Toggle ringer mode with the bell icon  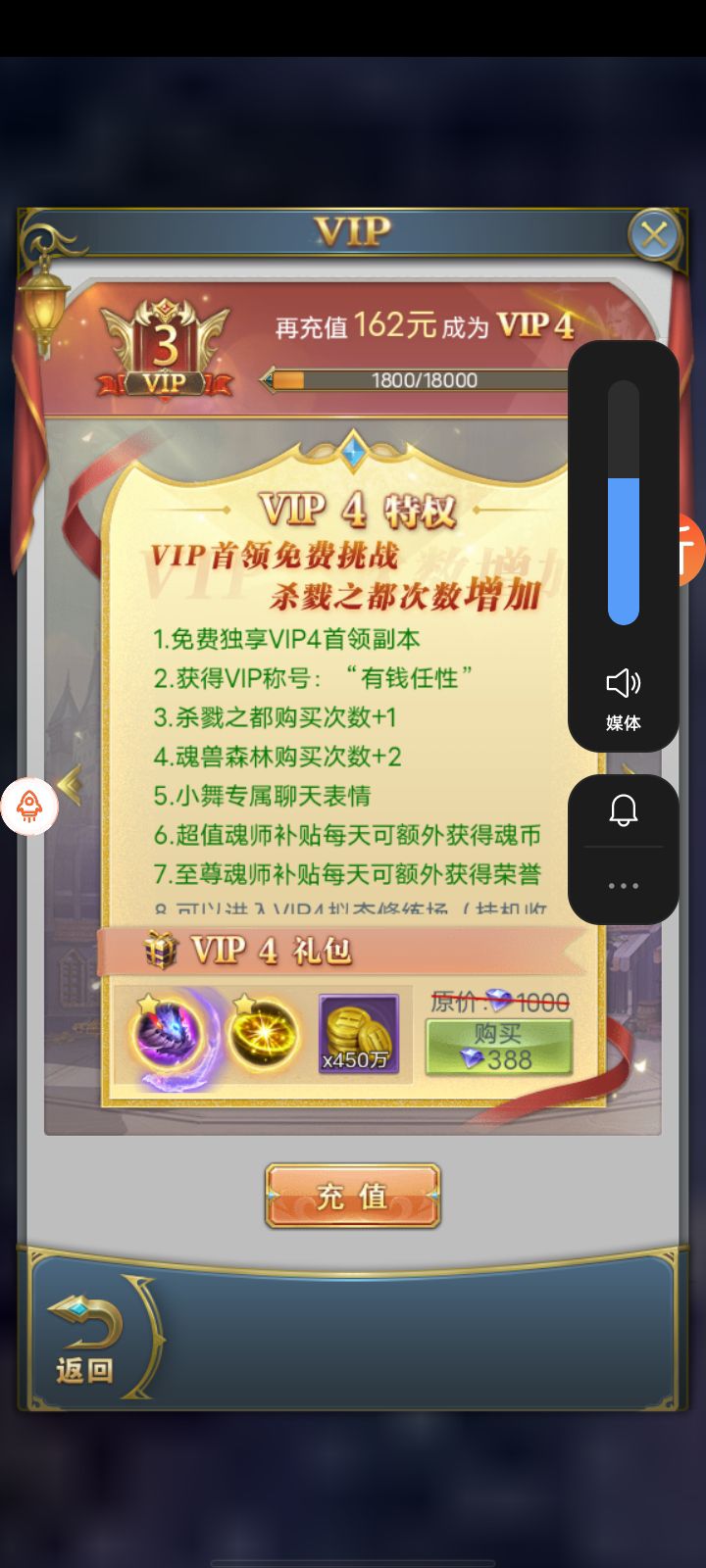click(x=623, y=810)
